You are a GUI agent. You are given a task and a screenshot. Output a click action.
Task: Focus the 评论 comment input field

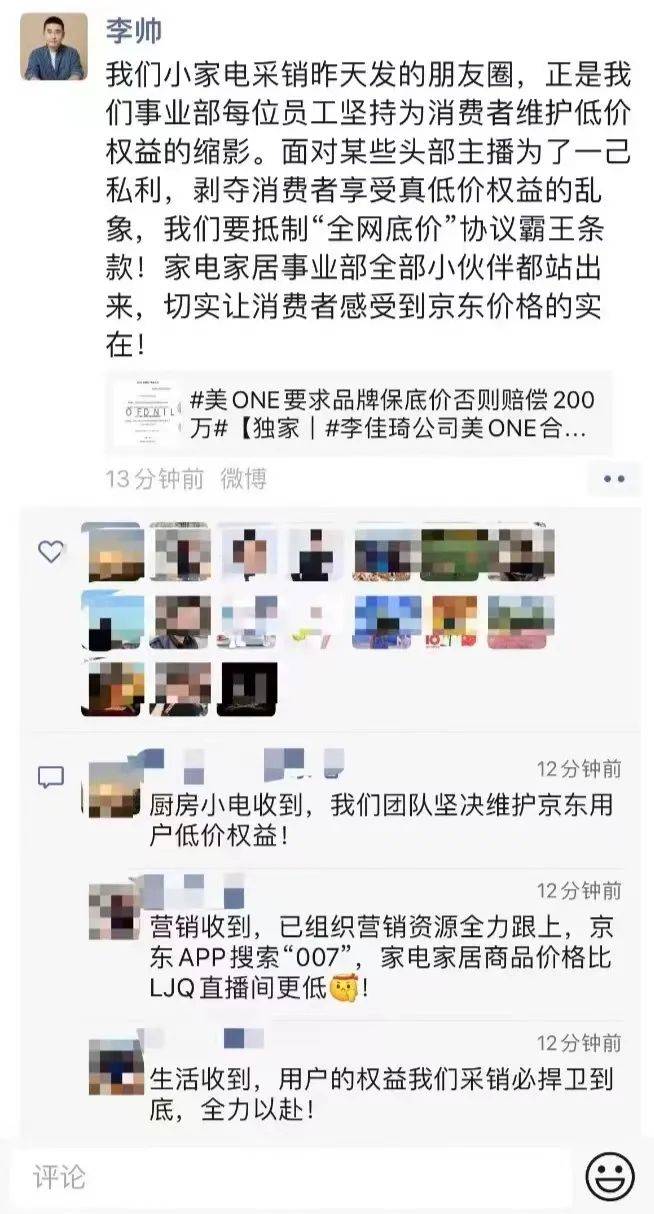[x=290, y=1177]
